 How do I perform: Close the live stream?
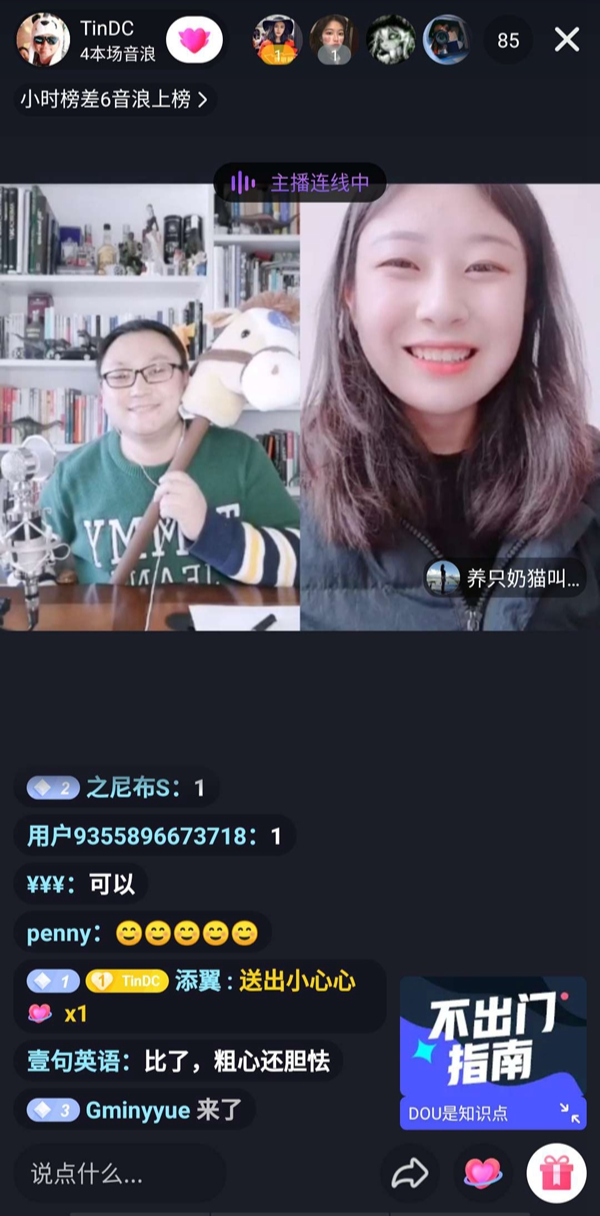567,40
